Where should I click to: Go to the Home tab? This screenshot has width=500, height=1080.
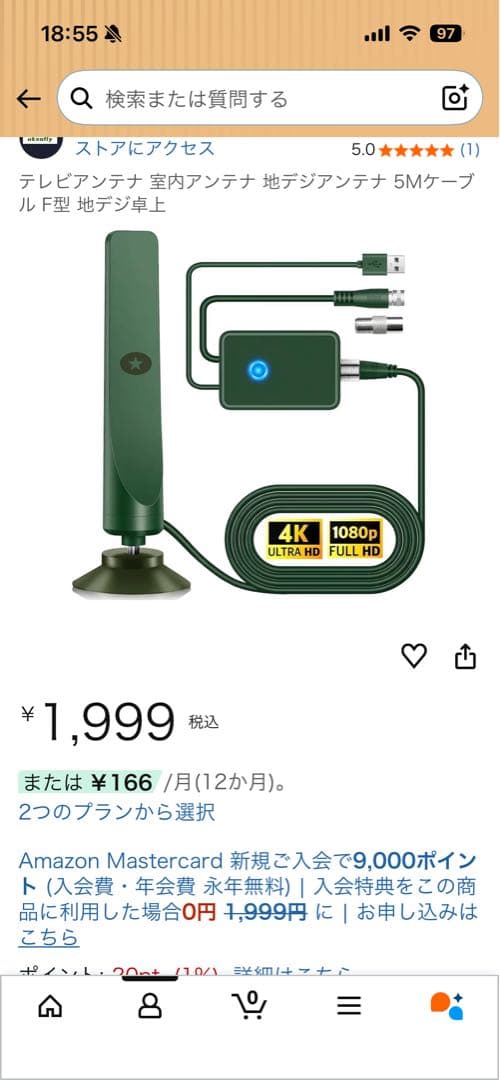[50, 1006]
